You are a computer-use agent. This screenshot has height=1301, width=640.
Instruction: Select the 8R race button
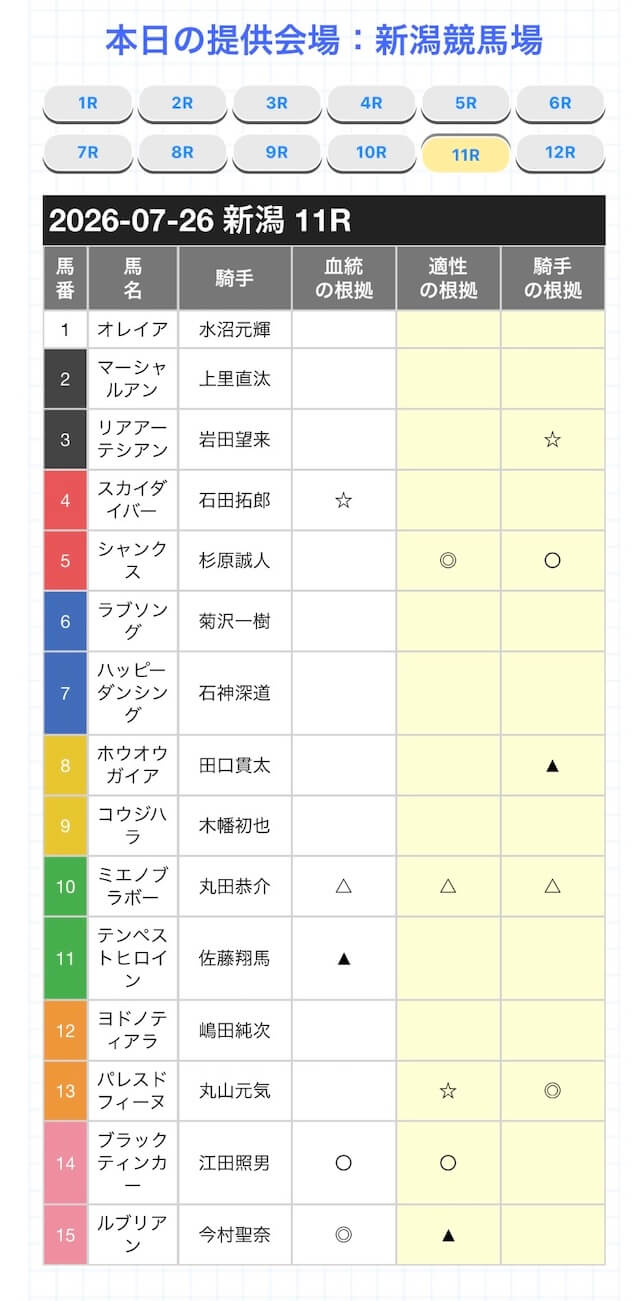[182, 153]
